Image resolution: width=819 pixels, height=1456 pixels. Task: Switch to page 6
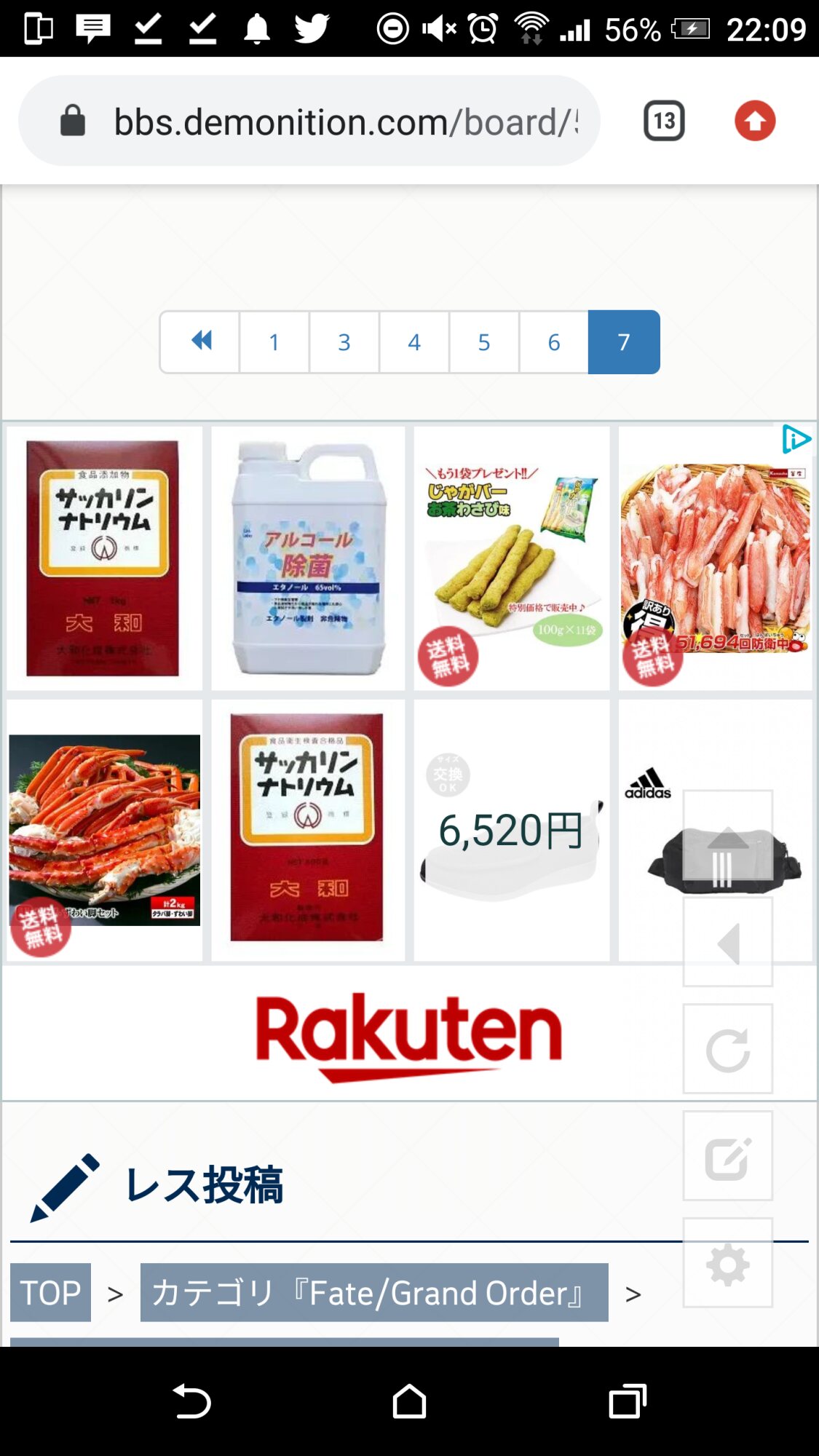[x=554, y=341]
